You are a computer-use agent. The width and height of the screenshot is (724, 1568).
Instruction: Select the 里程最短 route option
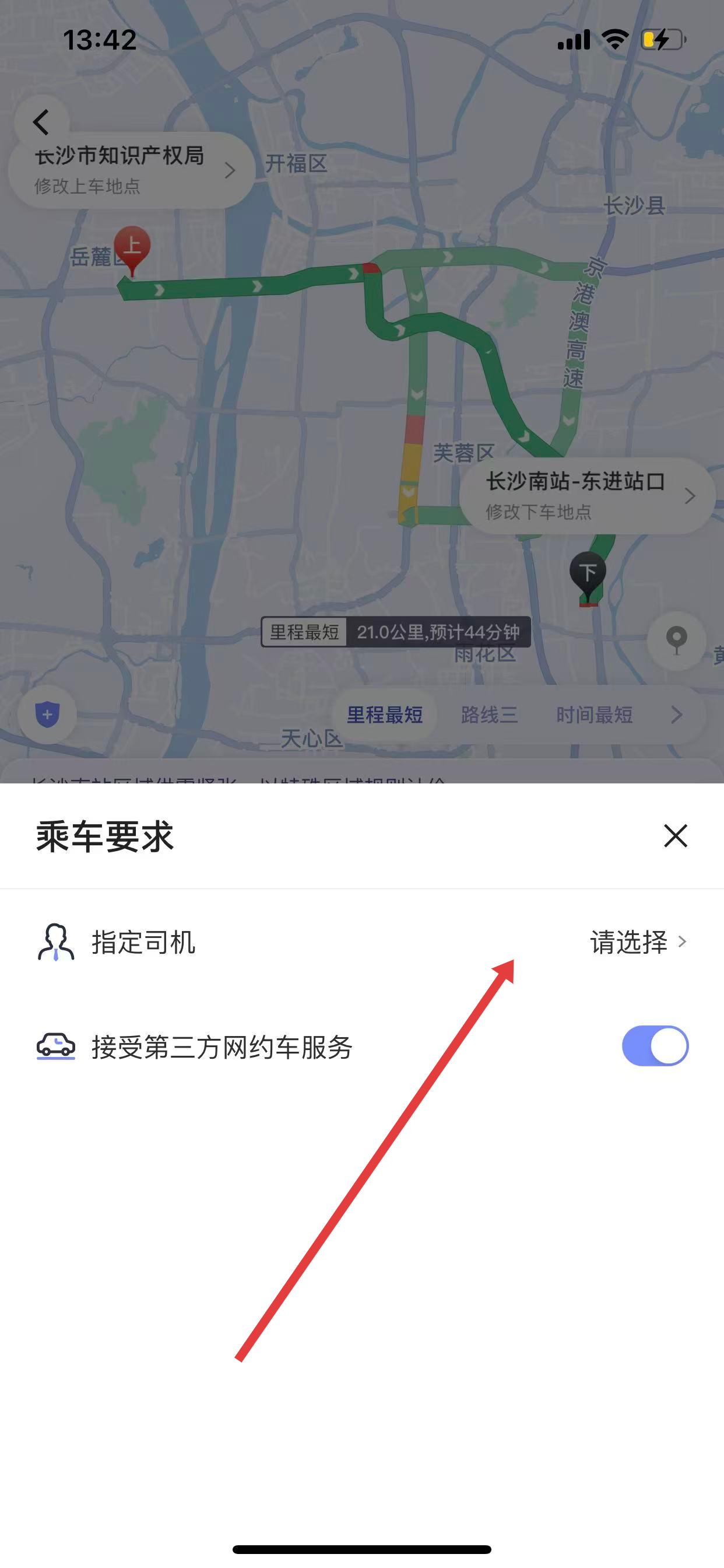tap(385, 715)
